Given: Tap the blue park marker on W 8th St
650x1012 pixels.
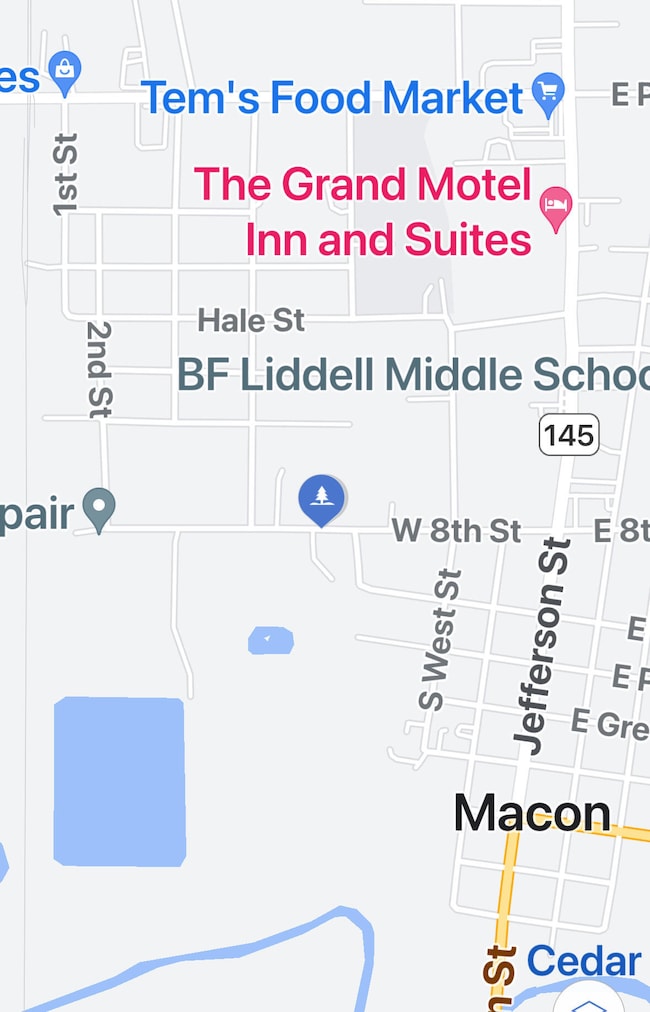Looking at the screenshot, I should point(321,497).
